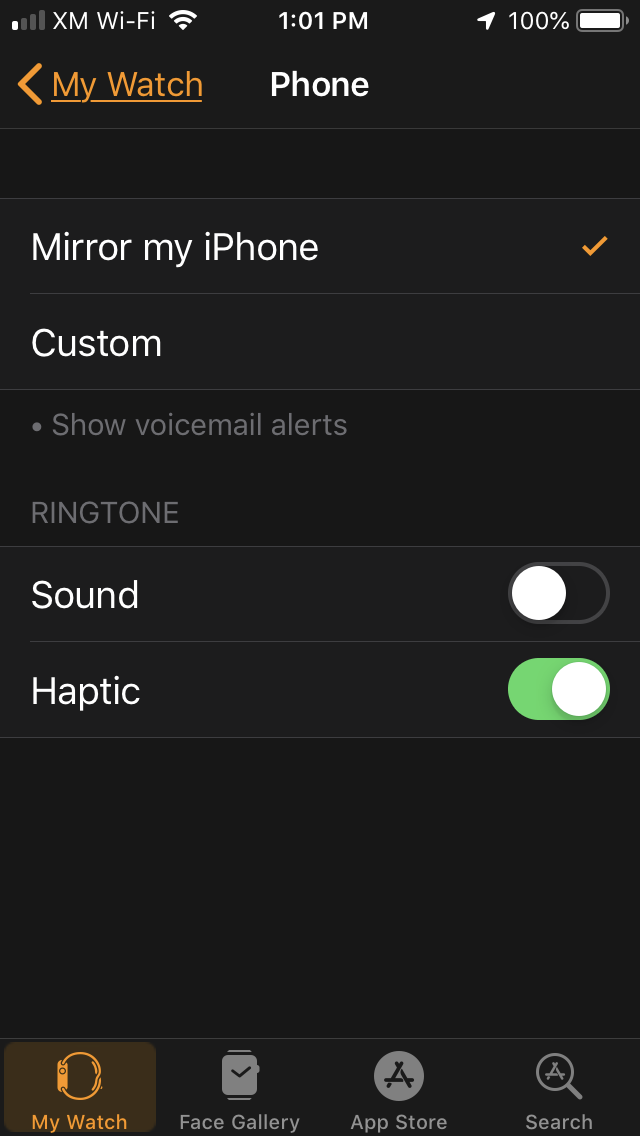Switch to the Search tab
The image size is (640, 1136).
(x=558, y=1089)
